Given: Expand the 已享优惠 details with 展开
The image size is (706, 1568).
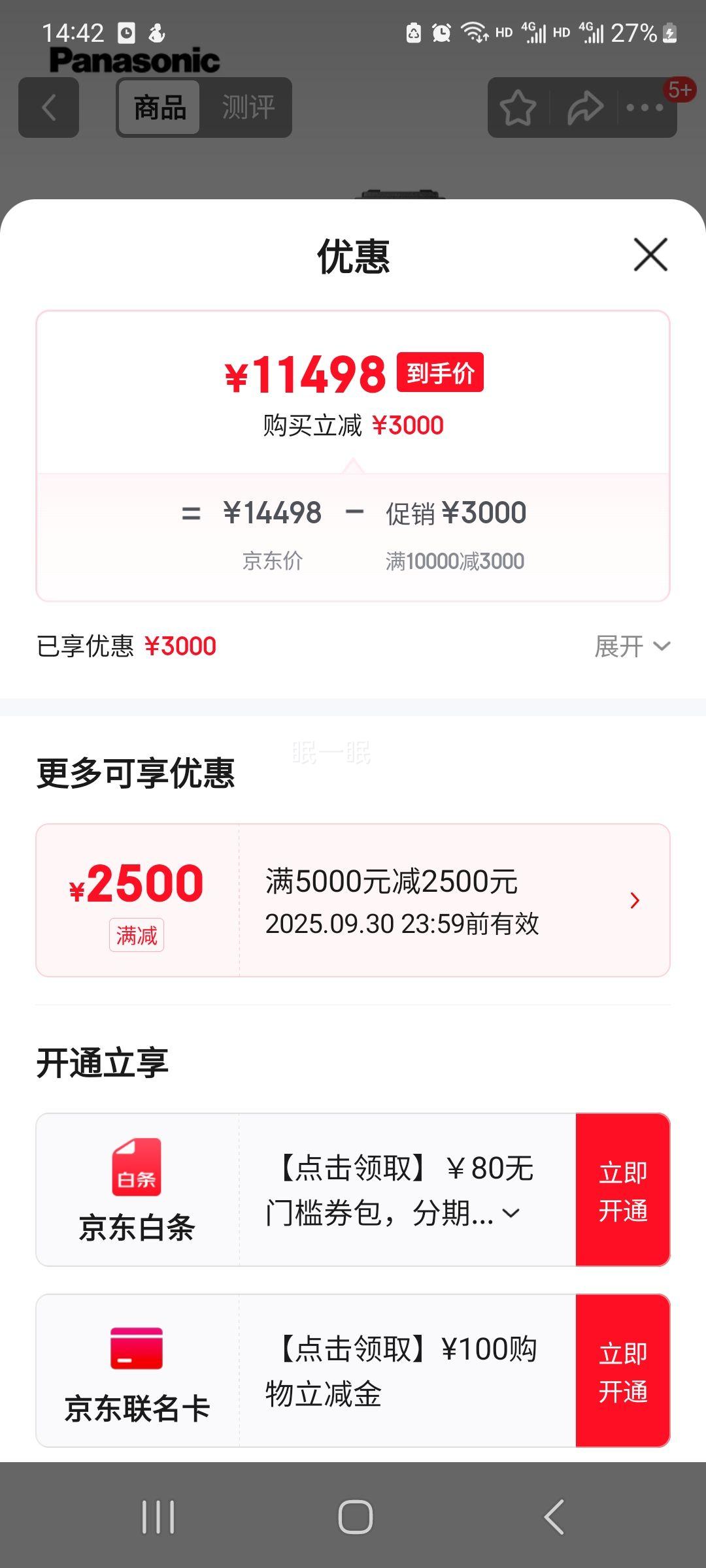Looking at the screenshot, I should (x=632, y=646).
